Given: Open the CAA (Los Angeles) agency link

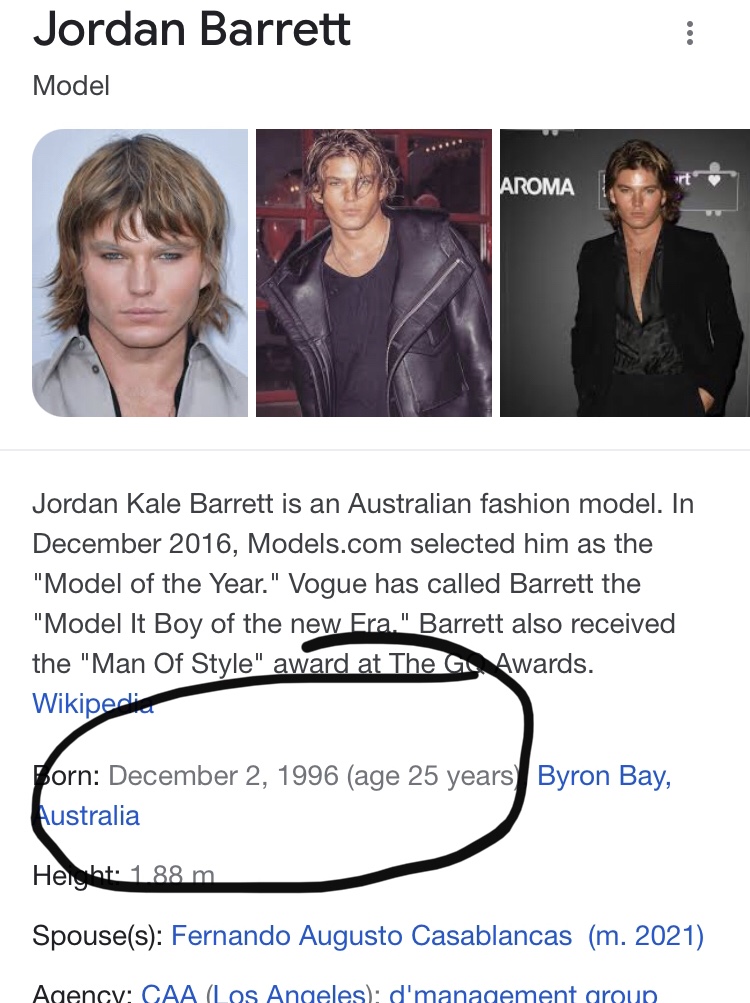Looking at the screenshot, I should point(256,993).
